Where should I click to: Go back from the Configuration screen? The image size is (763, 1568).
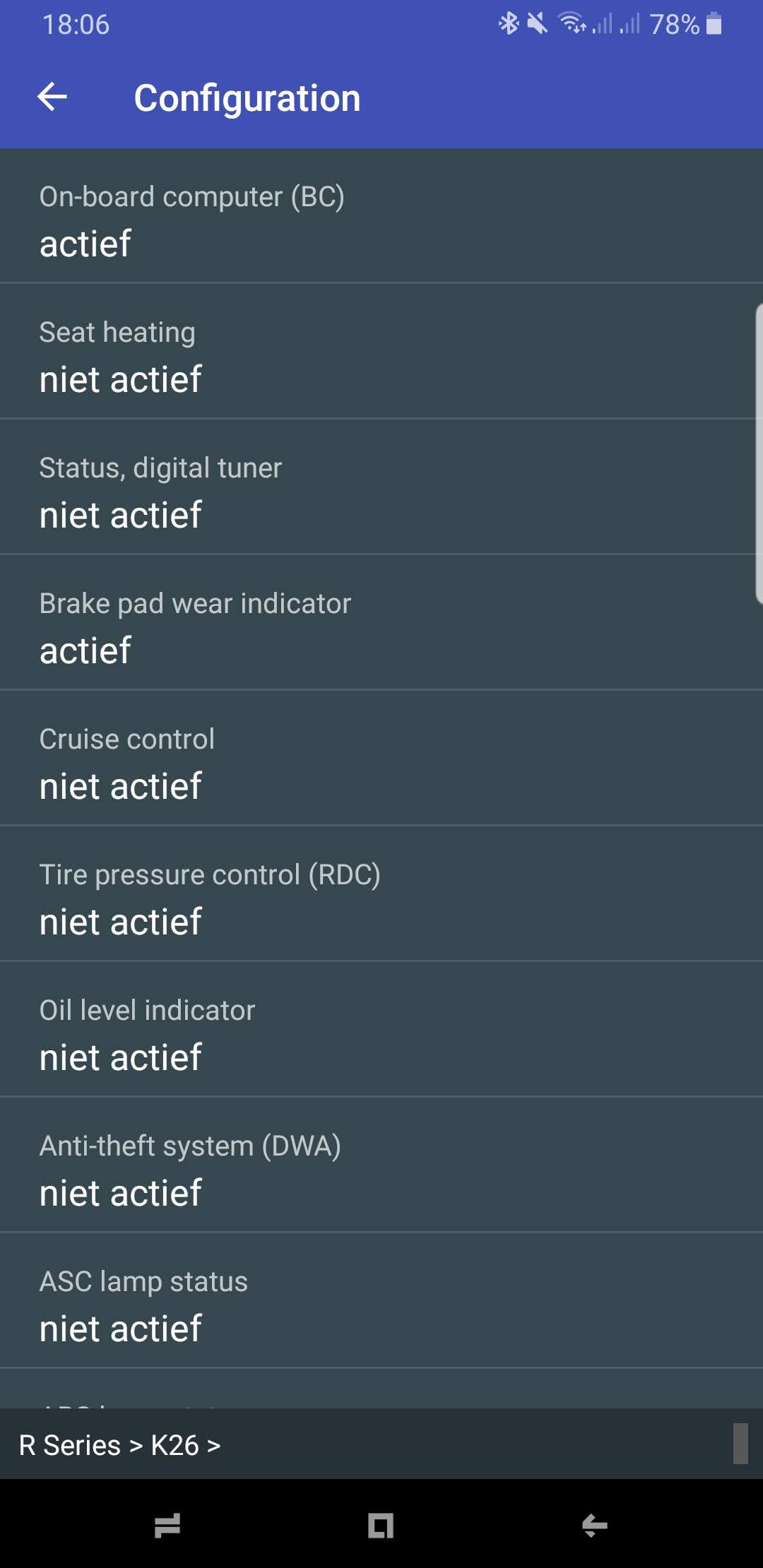(x=52, y=97)
